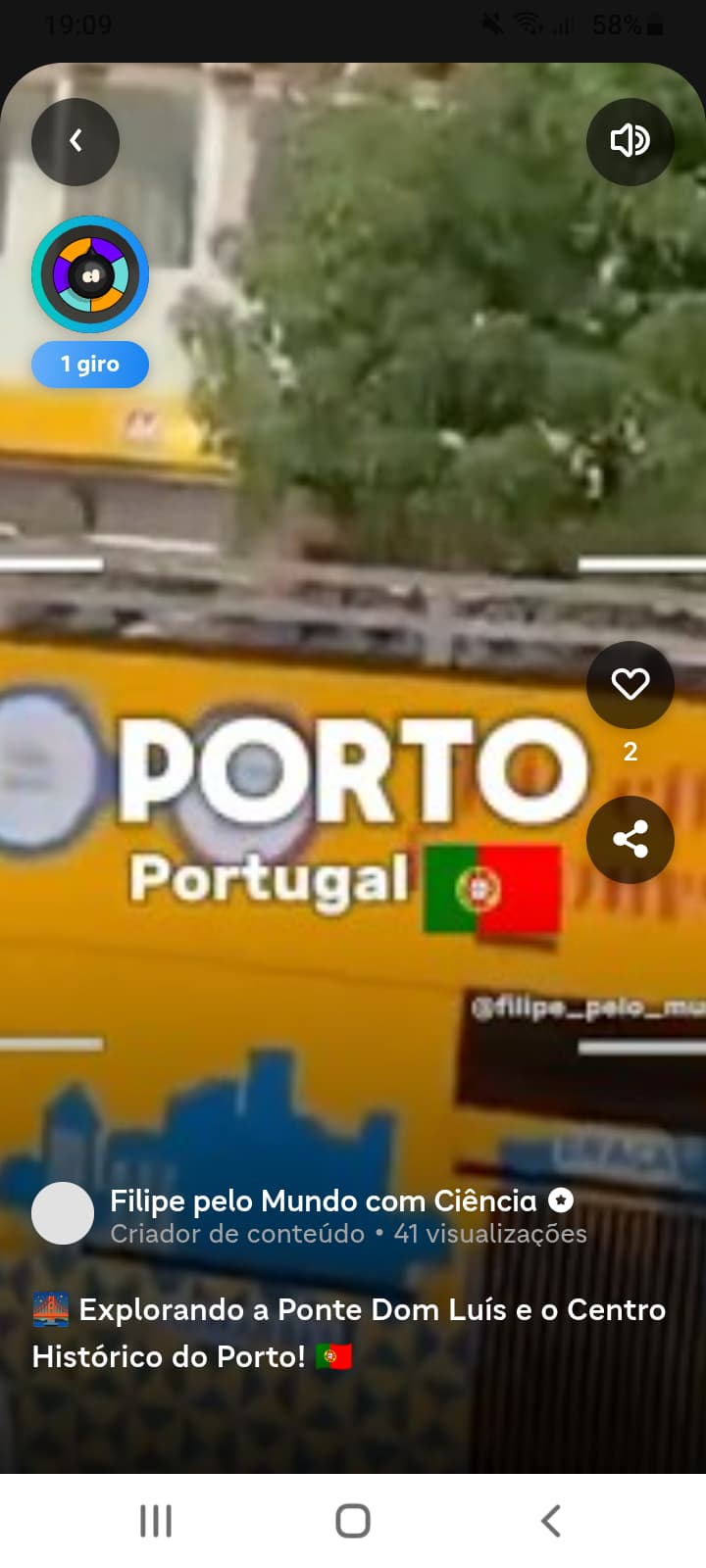Open recent apps from navigation bar

[x=156, y=1521]
